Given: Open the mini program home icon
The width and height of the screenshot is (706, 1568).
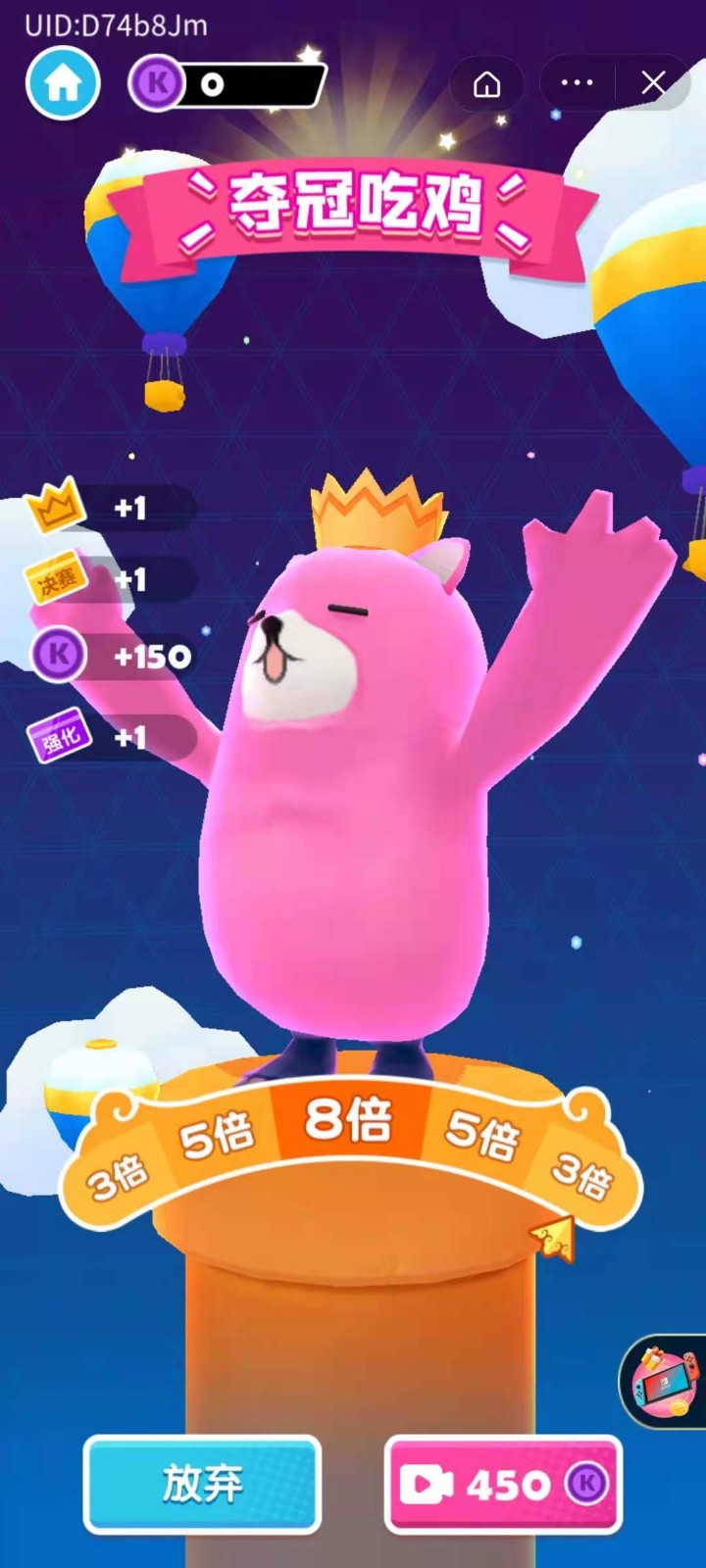Looking at the screenshot, I should click(x=487, y=84).
